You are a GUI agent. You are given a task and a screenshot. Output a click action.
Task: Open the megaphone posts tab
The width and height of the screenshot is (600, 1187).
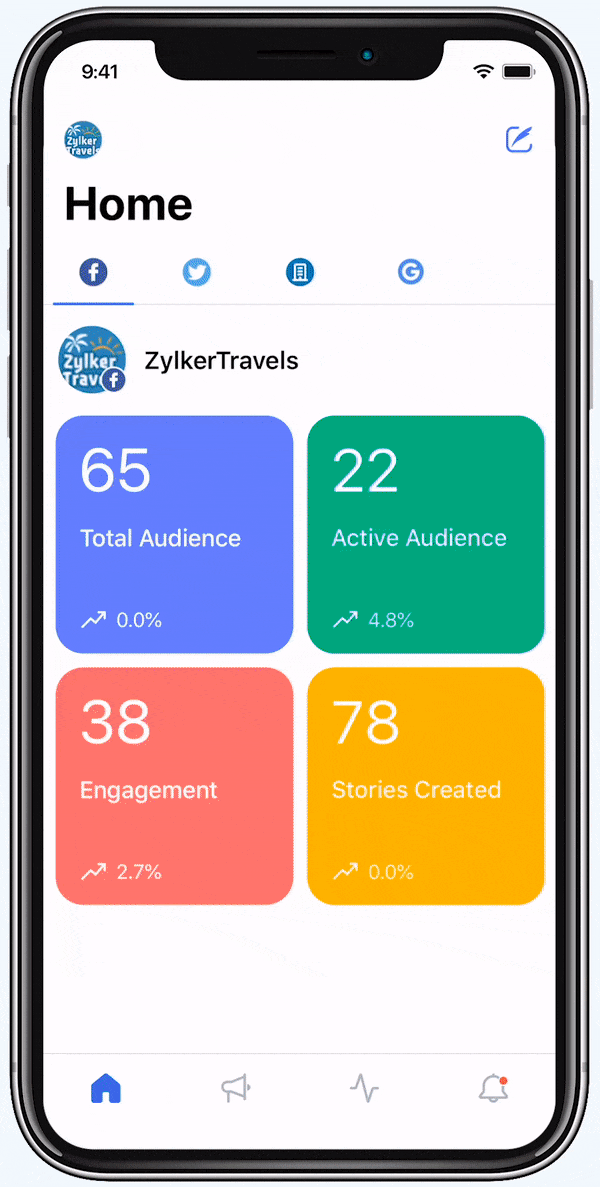[x=235, y=1088]
